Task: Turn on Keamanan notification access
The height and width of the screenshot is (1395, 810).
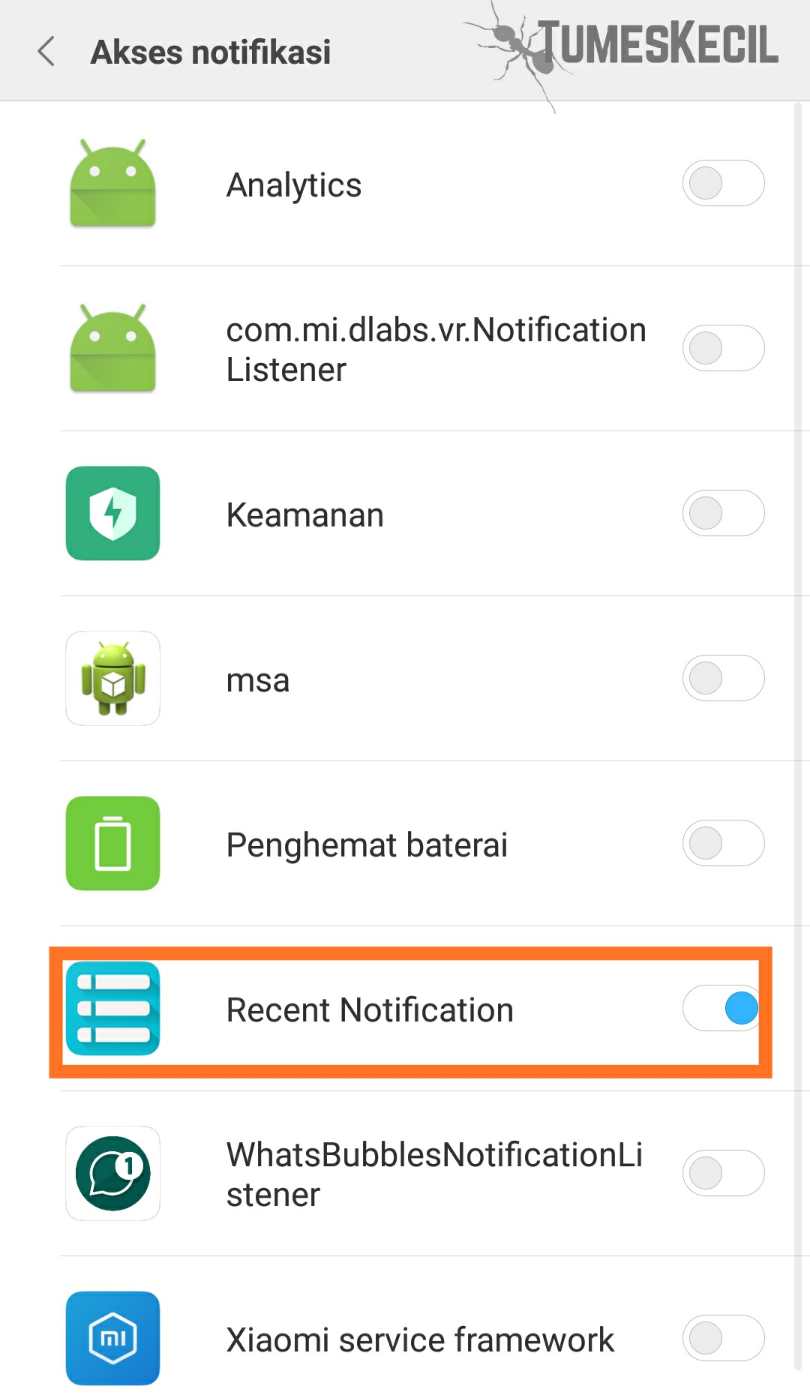Action: coord(723,514)
